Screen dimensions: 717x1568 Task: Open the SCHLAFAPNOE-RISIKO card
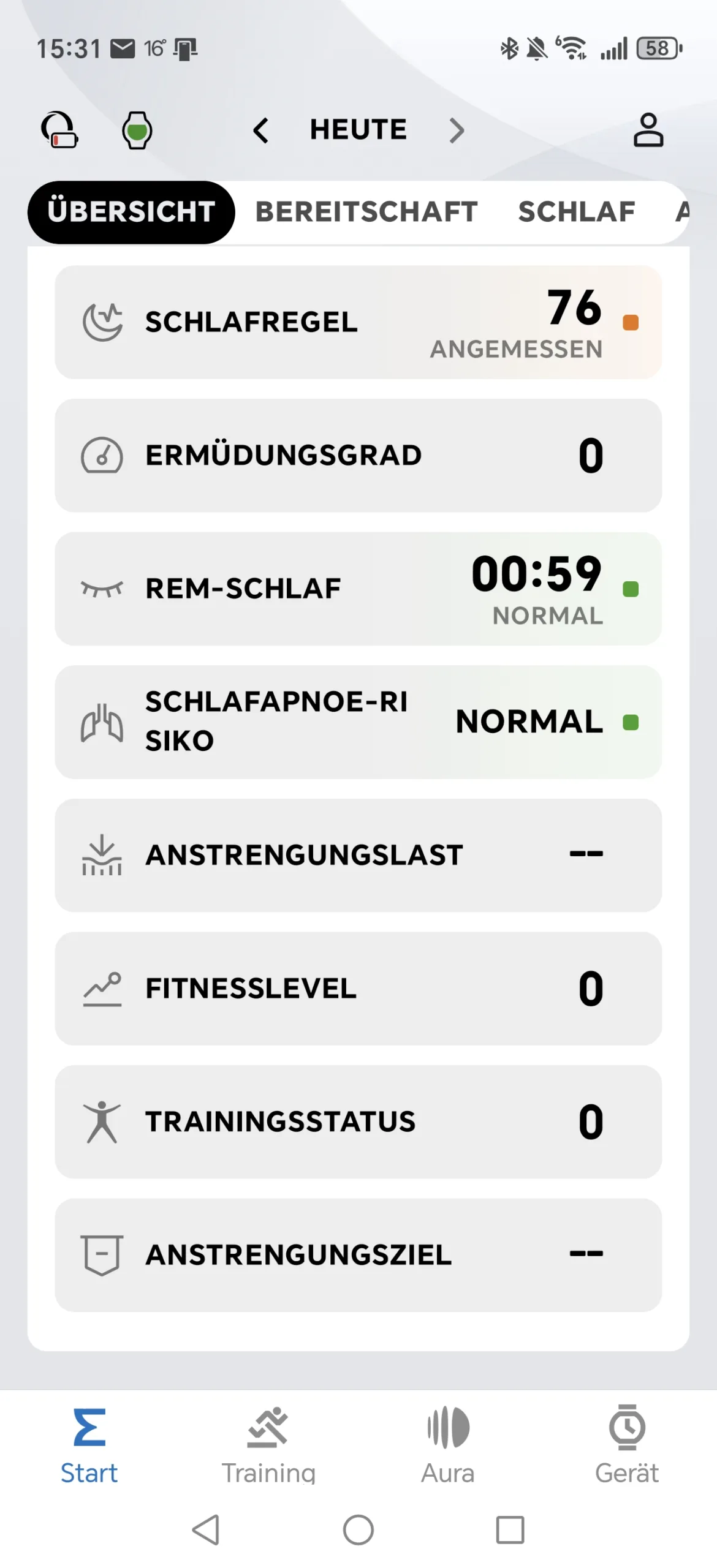358,722
